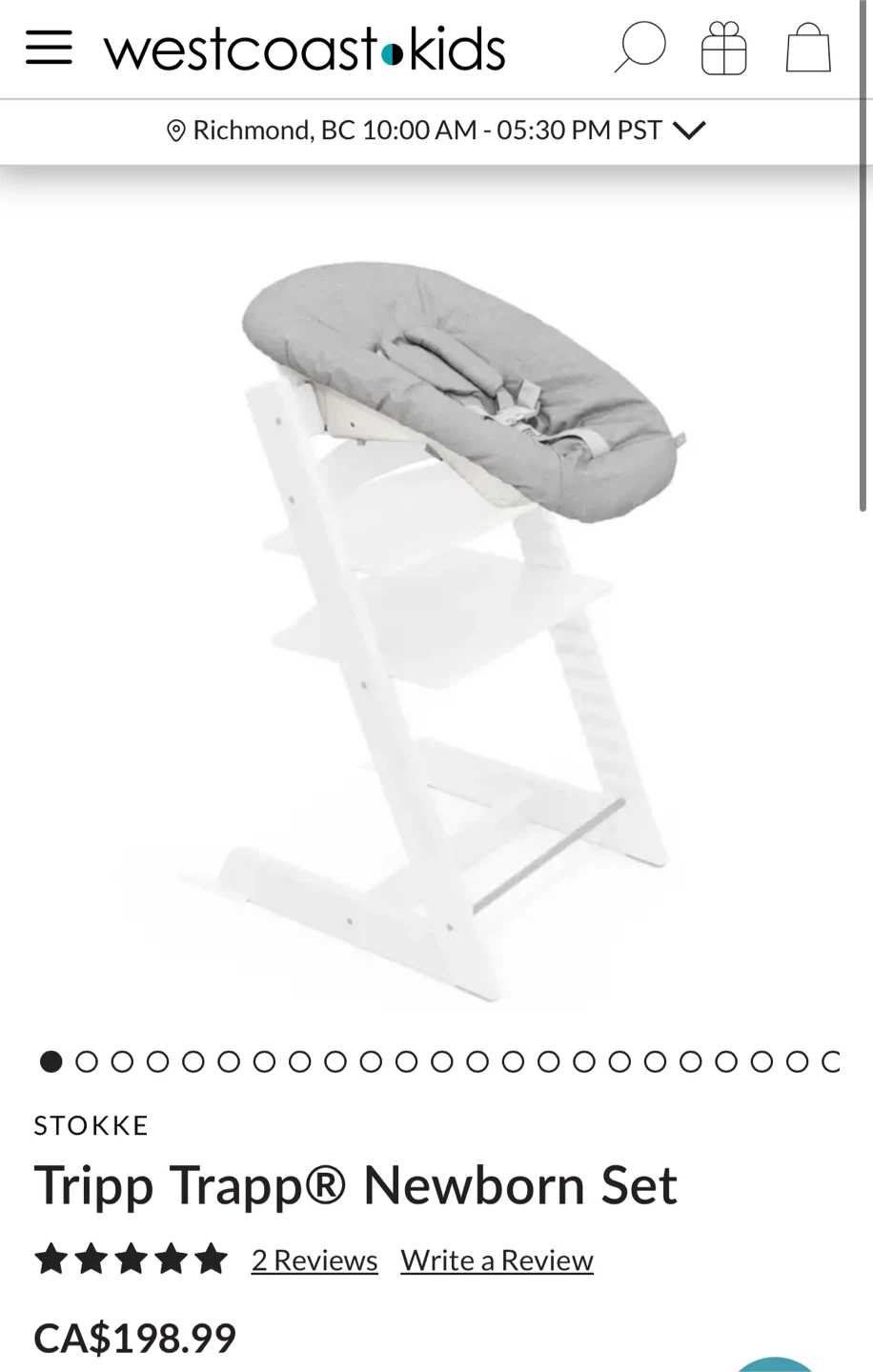The width and height of the screenshot is (873, 1372).
Task: Open the chat bubble at bottom right
Action: (774, 1364)
